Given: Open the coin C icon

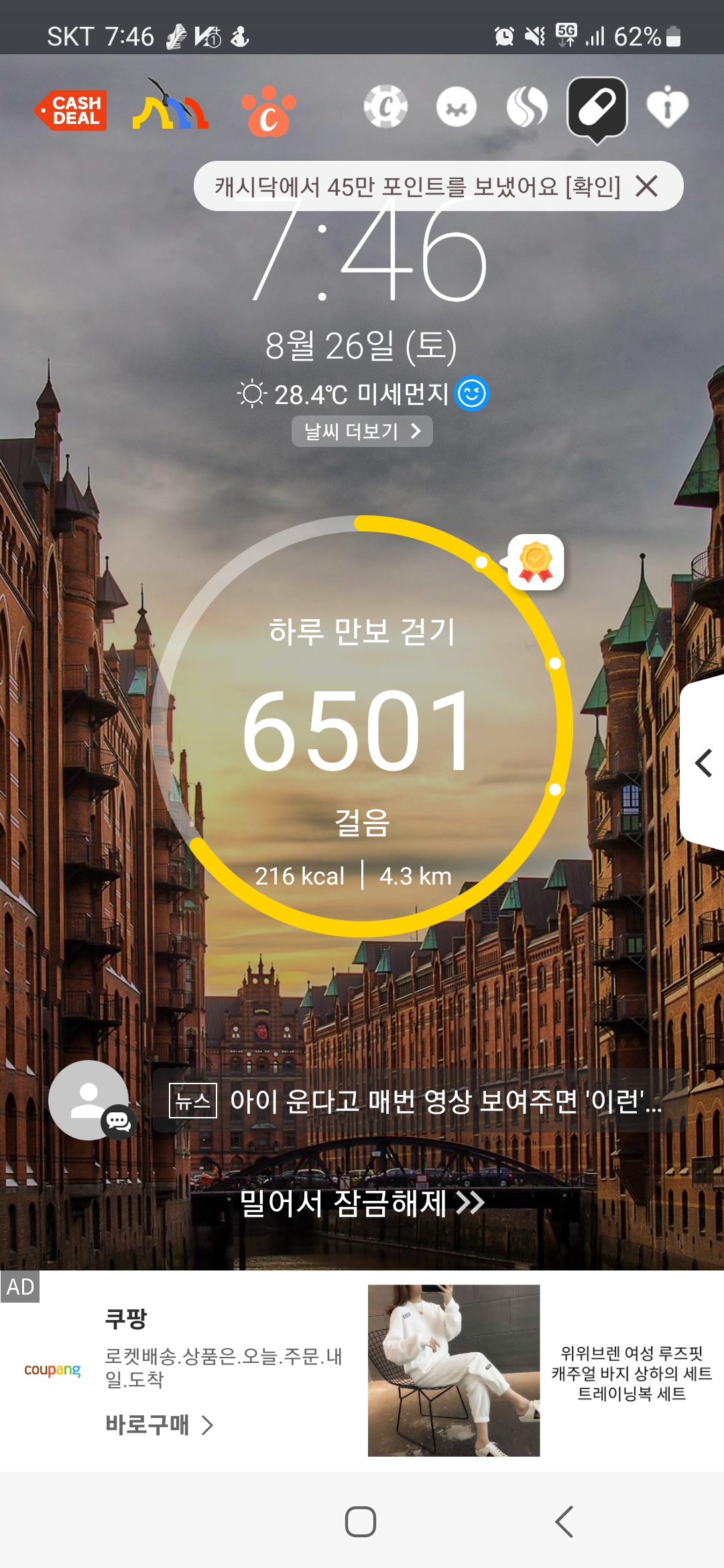Looking at the screenshot, I should click(385, 107).
